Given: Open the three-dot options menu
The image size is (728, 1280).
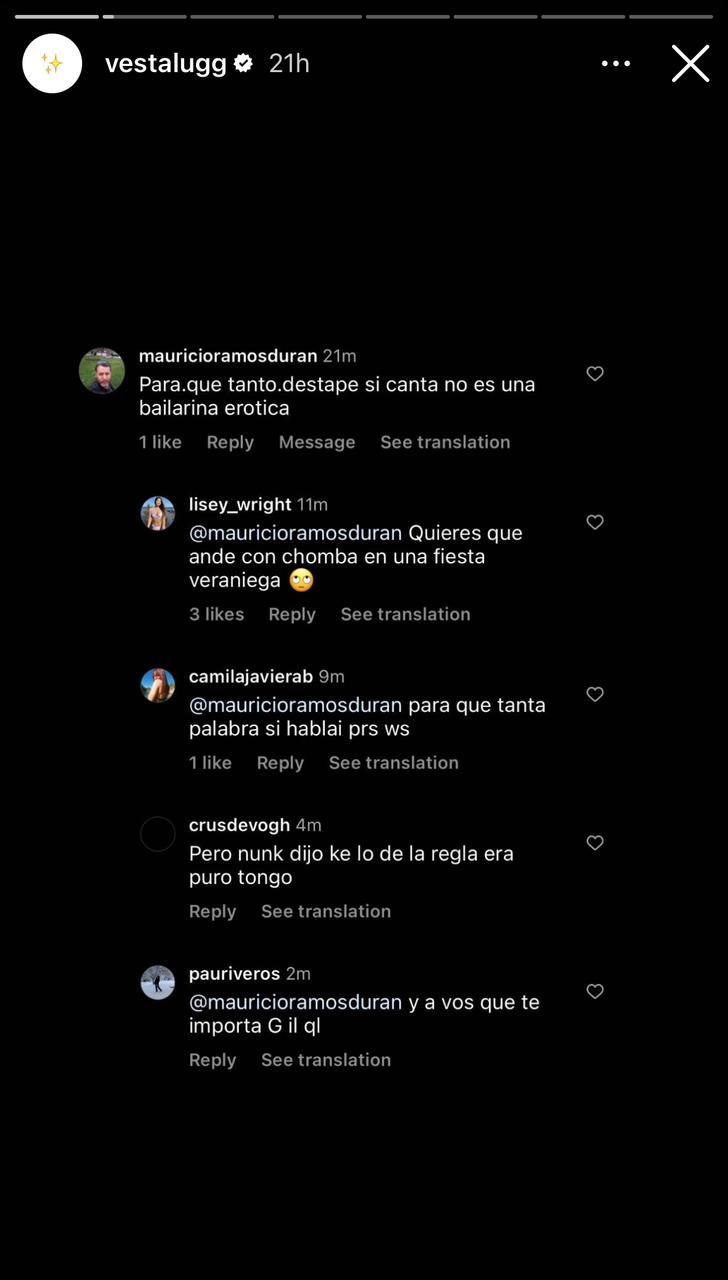Looking at the screenshot, I should point(616,63).
